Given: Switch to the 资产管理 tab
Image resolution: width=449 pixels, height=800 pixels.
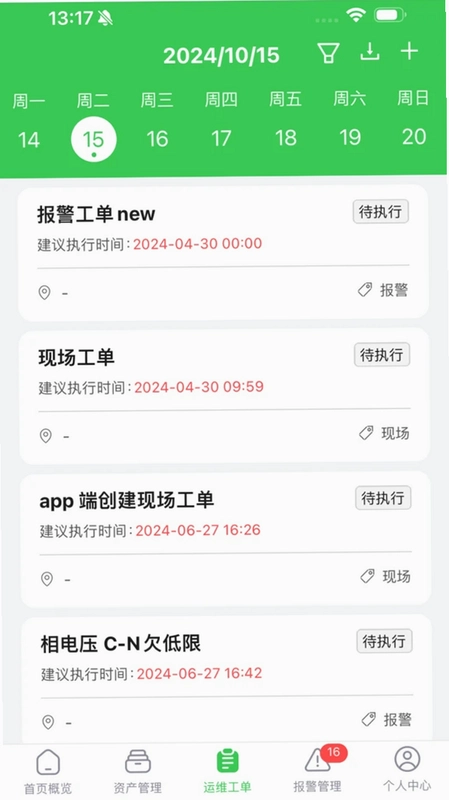Looking at the screenshot, I should pos(137,771).
